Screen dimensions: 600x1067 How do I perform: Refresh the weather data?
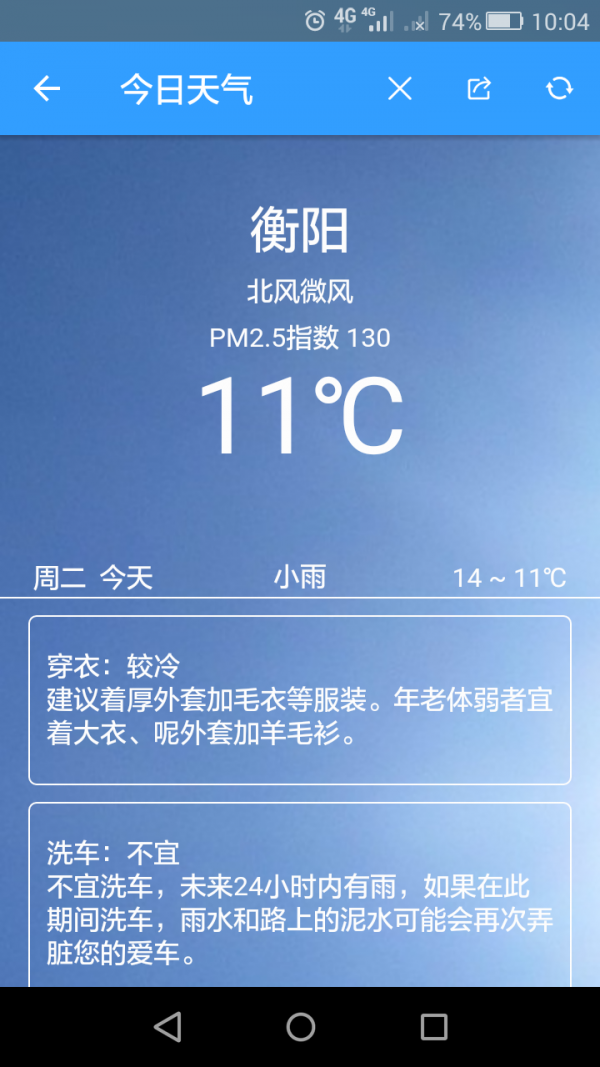(x=559, y=88)
